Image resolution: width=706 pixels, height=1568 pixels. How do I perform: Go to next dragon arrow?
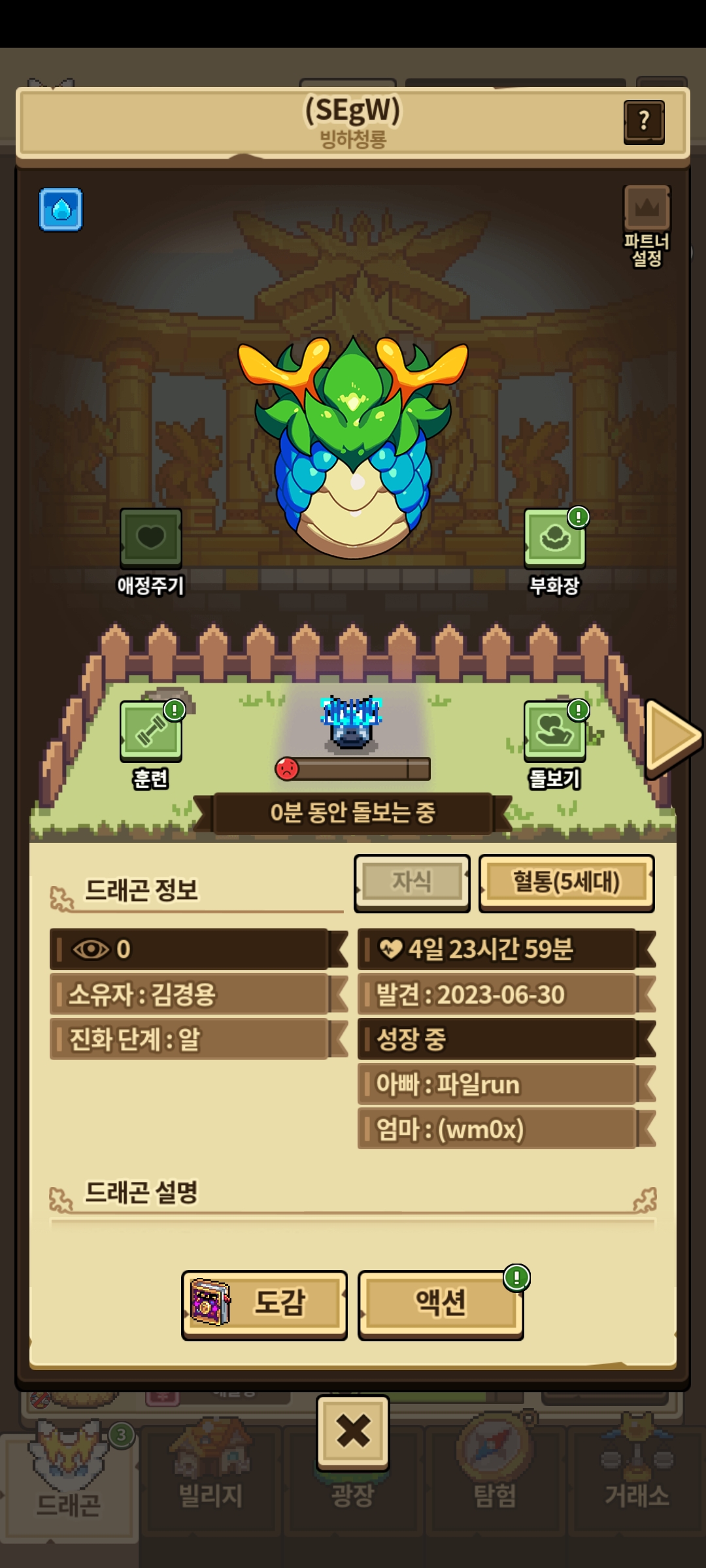click(672, 738)
